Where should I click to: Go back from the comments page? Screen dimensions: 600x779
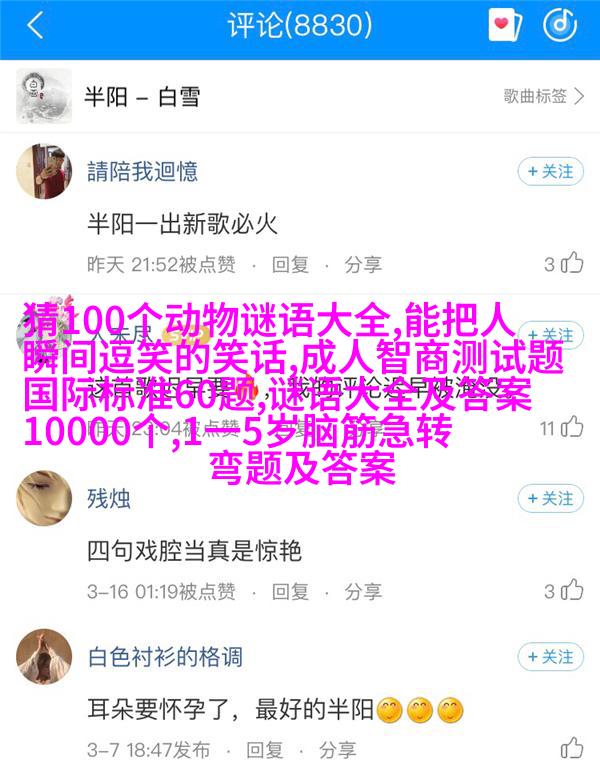point(36,26)
